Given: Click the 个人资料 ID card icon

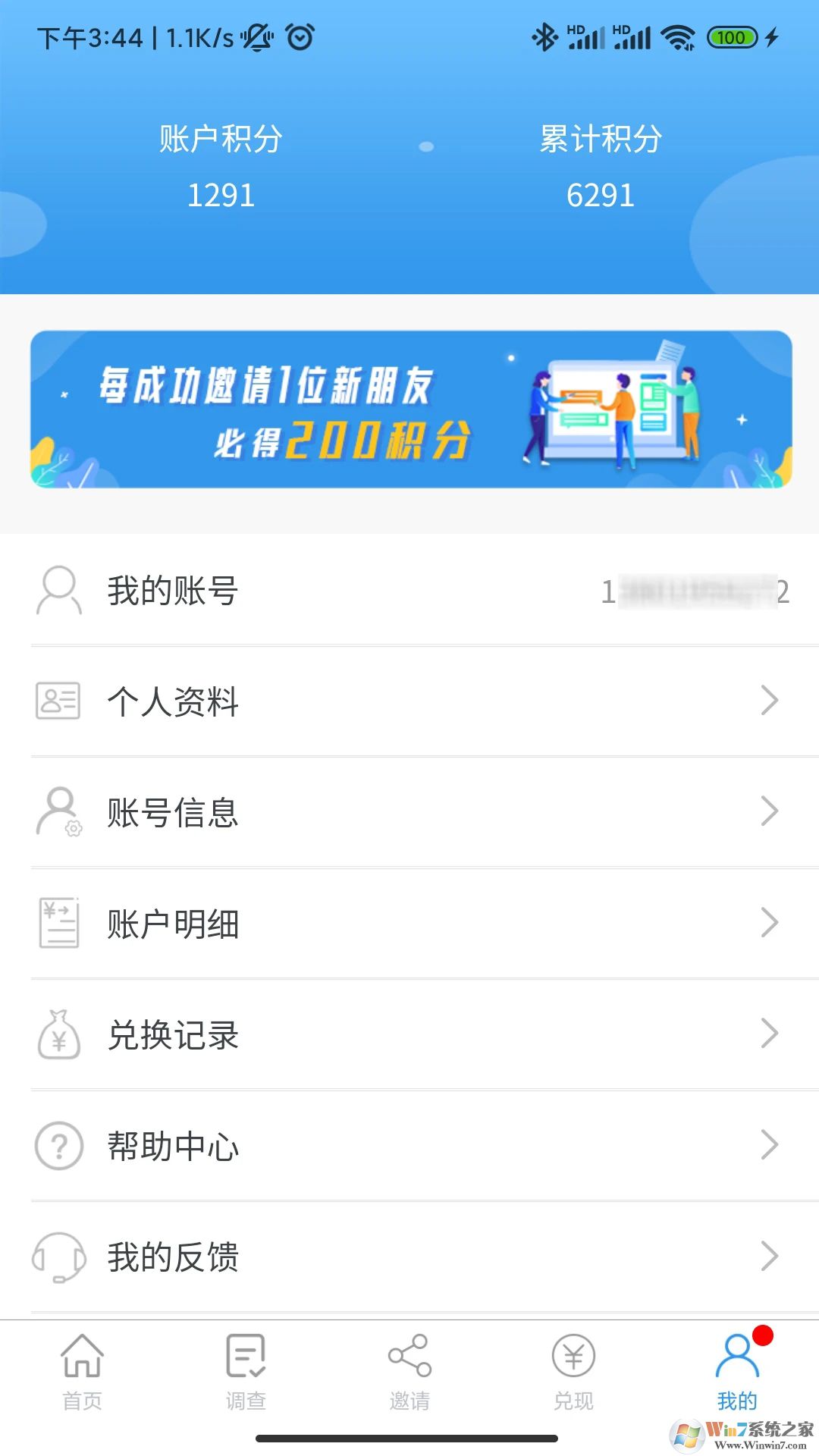Looking at the screenshot, I should (x=58, y=701).
